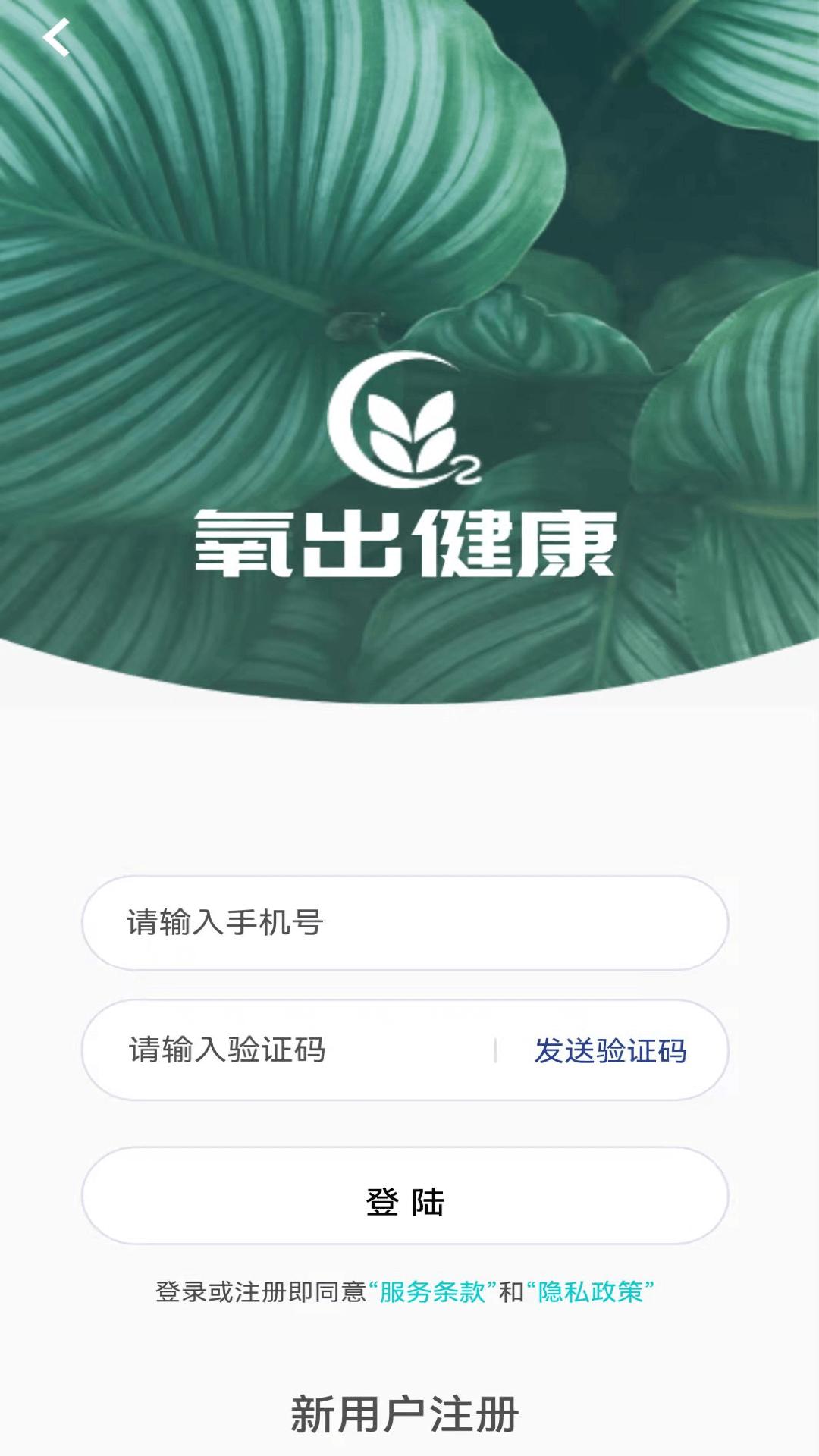This screenshot has width=819, height=1456.
Task: Tap the leaf sprout inside the logo circle
Action: 413,425
